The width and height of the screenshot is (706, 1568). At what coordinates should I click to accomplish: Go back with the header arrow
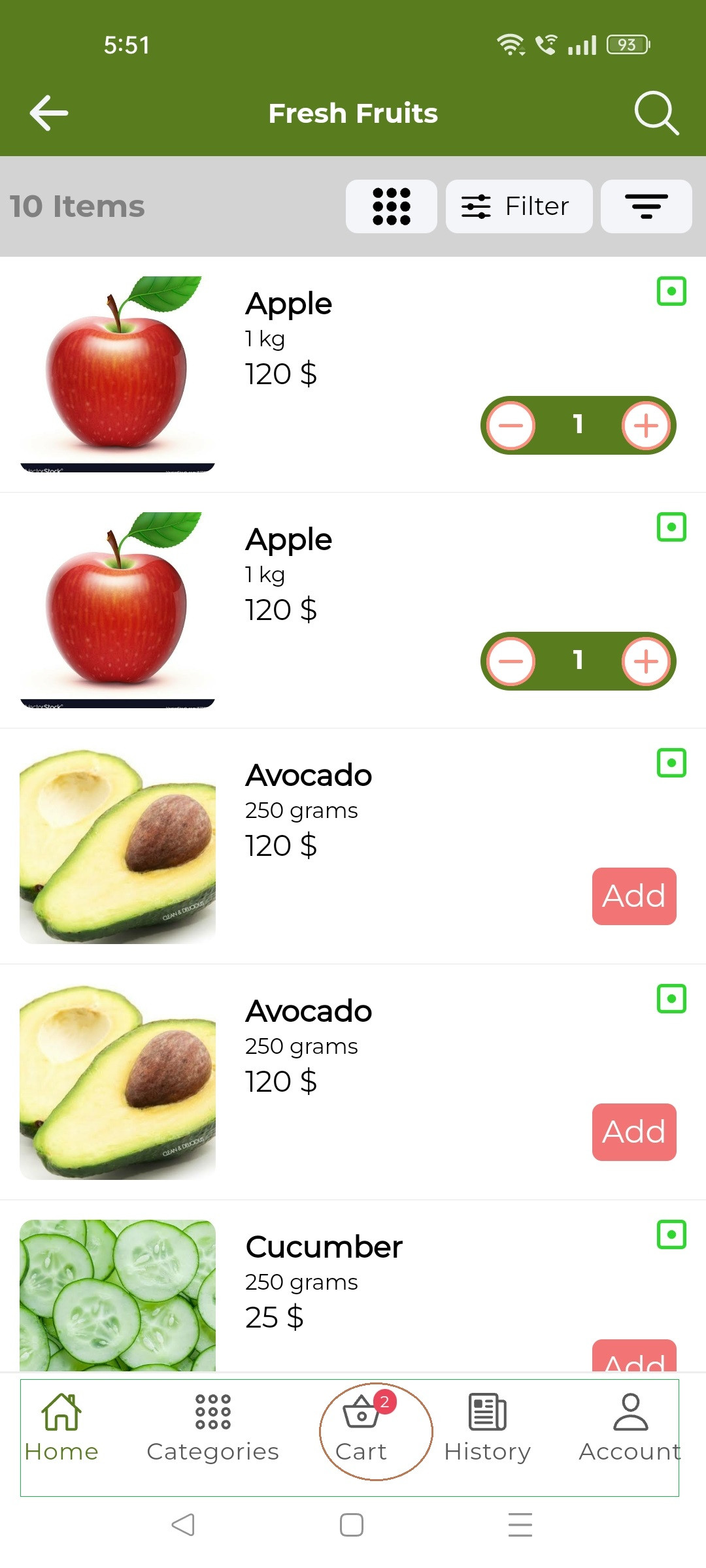pos(49,113)
